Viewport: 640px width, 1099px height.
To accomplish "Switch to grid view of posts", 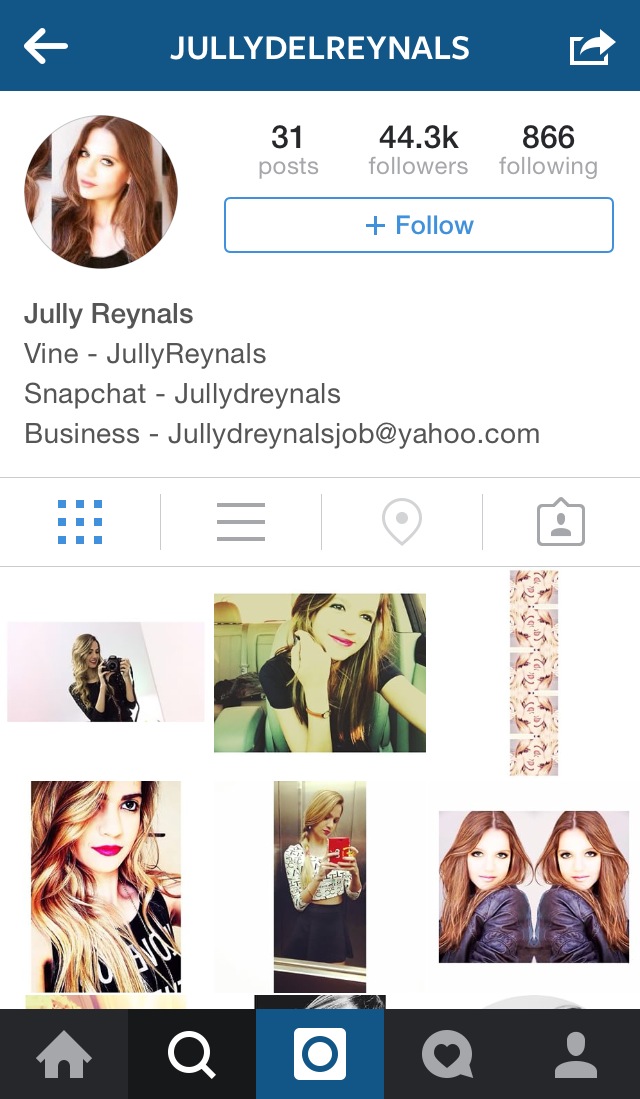I will pos(80,522).
